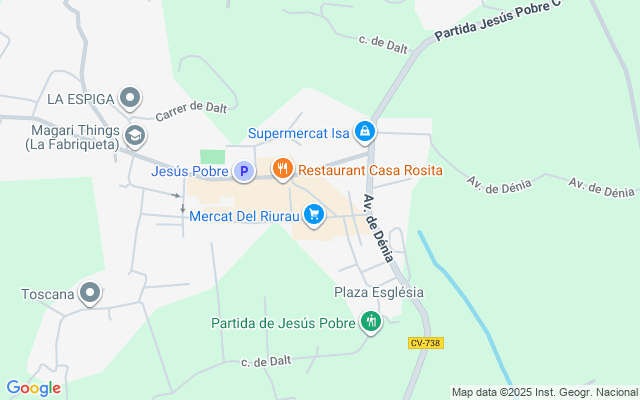Select the Magari Things (La Fabriqueta) pin
This screenshot has height=400, width=640.
point(135,135)
